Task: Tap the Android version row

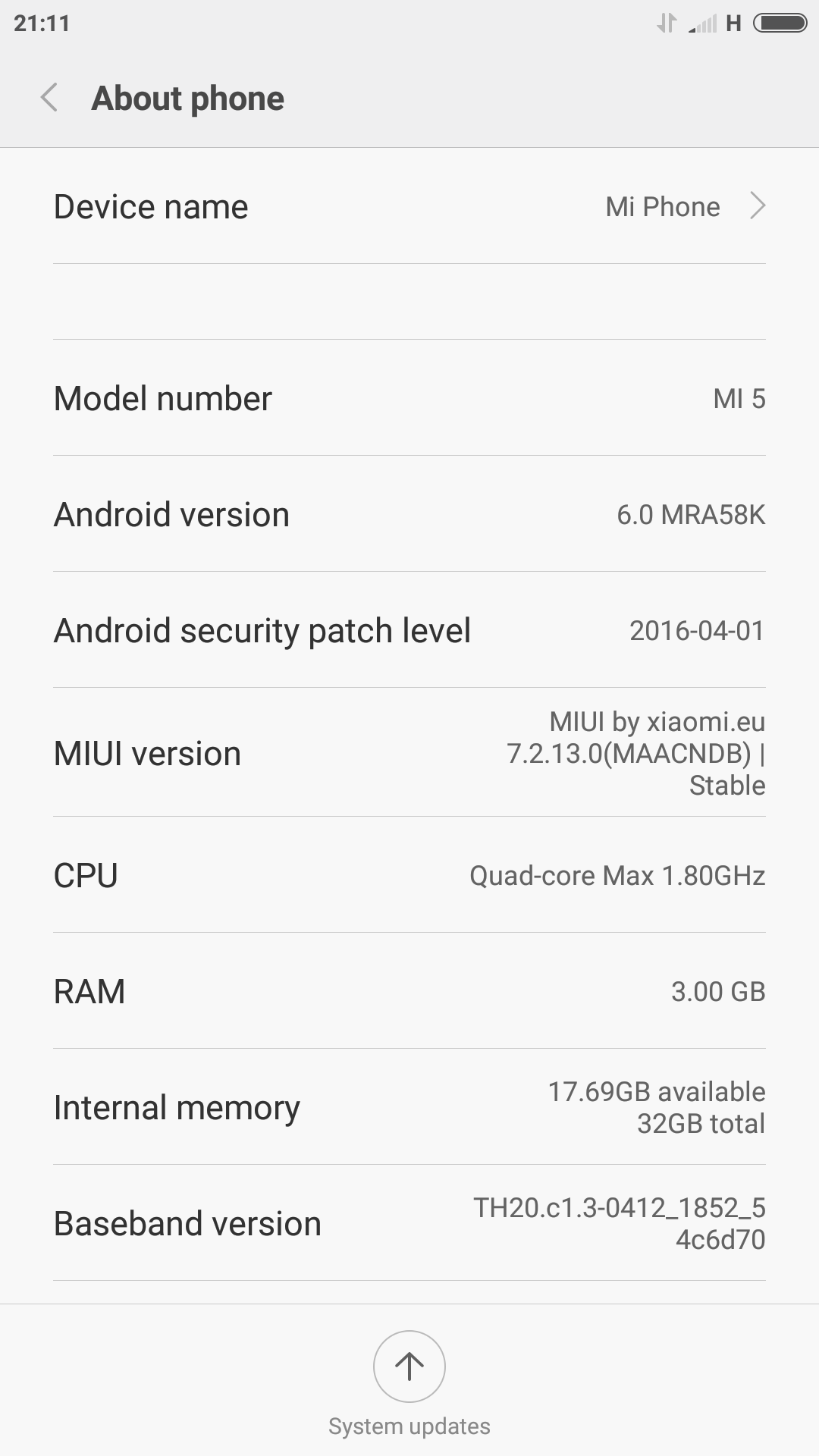Action: click(409, 514)
